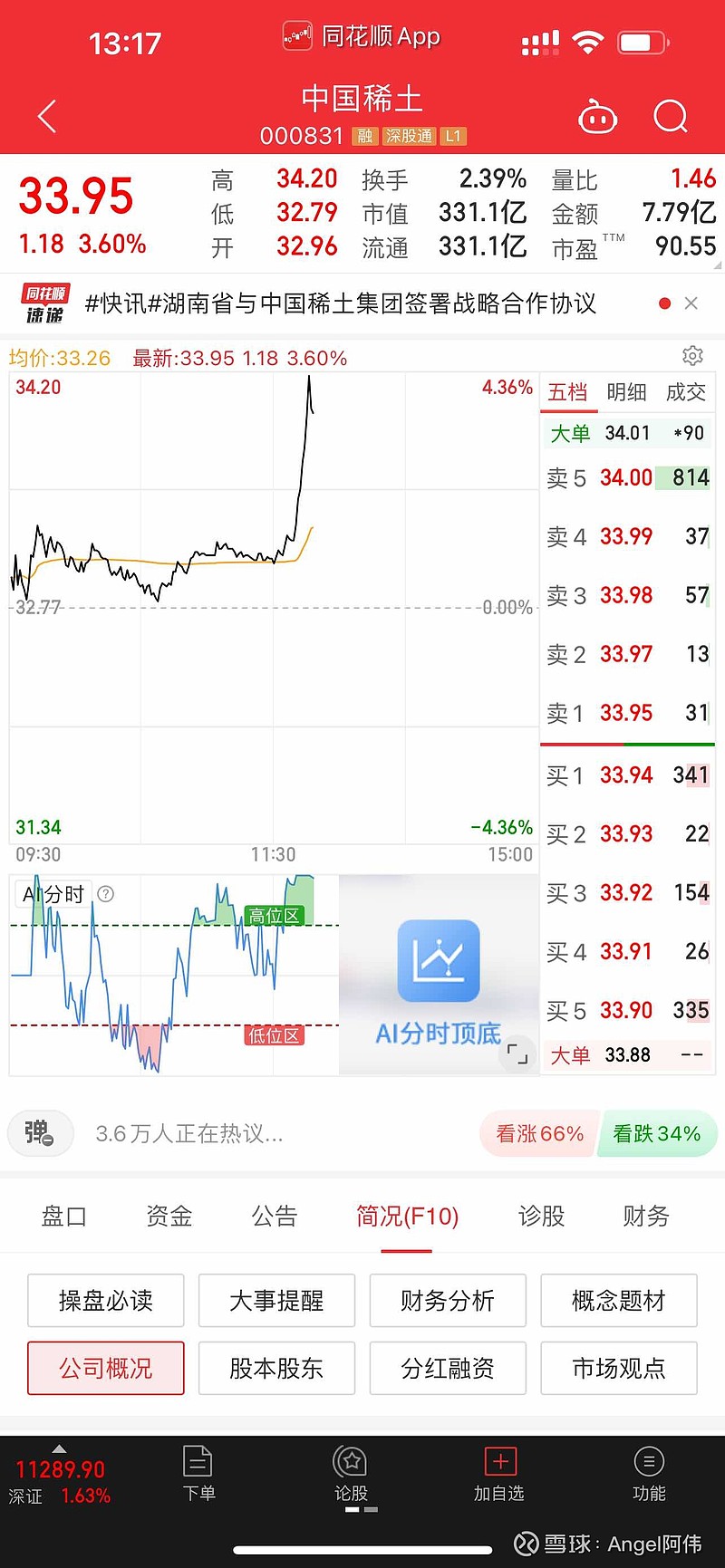Open 操盘必读 section

click(x=106, y=1301)
